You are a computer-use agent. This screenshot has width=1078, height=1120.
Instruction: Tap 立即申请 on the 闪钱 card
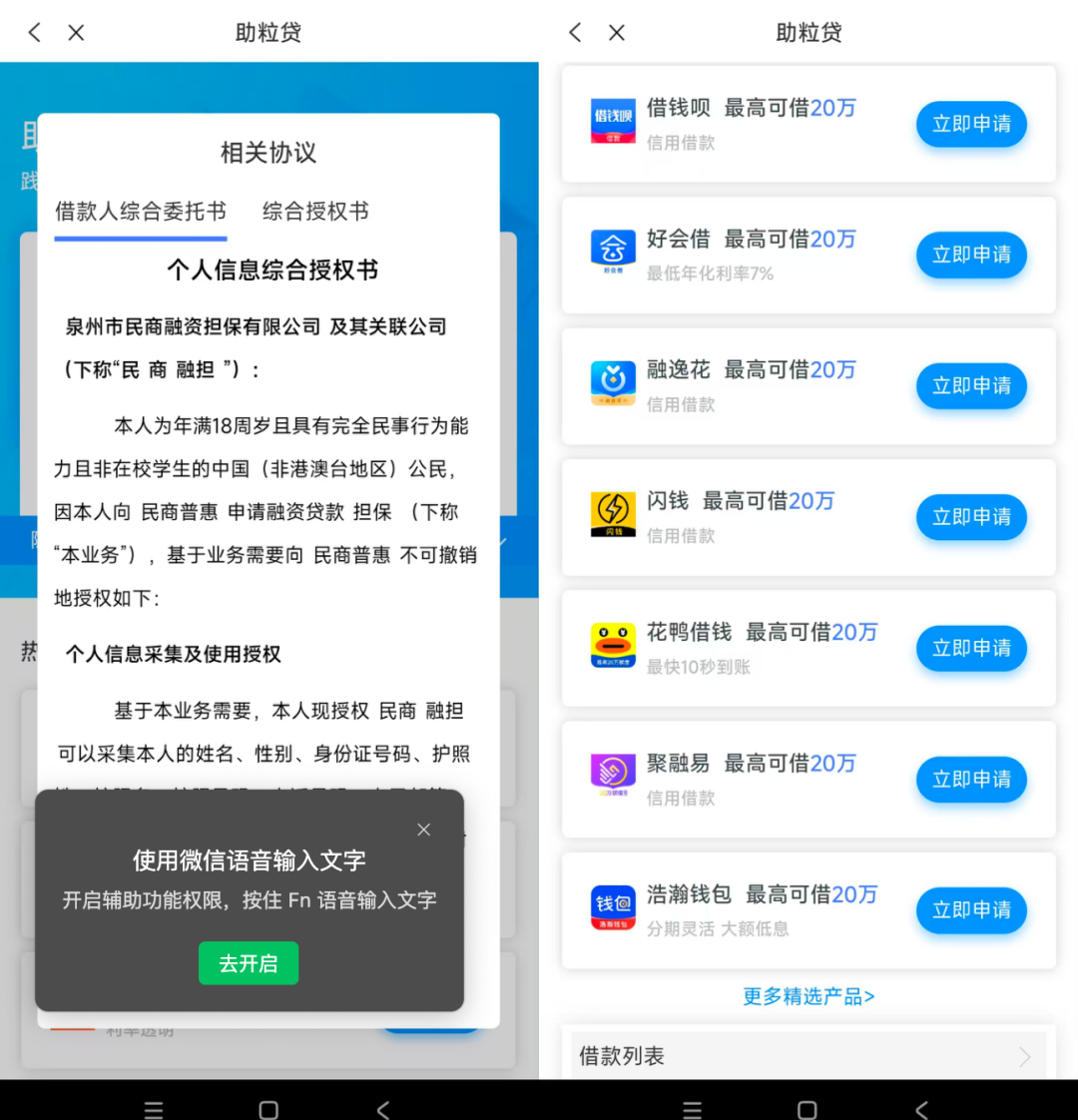(x=971, y=517)
